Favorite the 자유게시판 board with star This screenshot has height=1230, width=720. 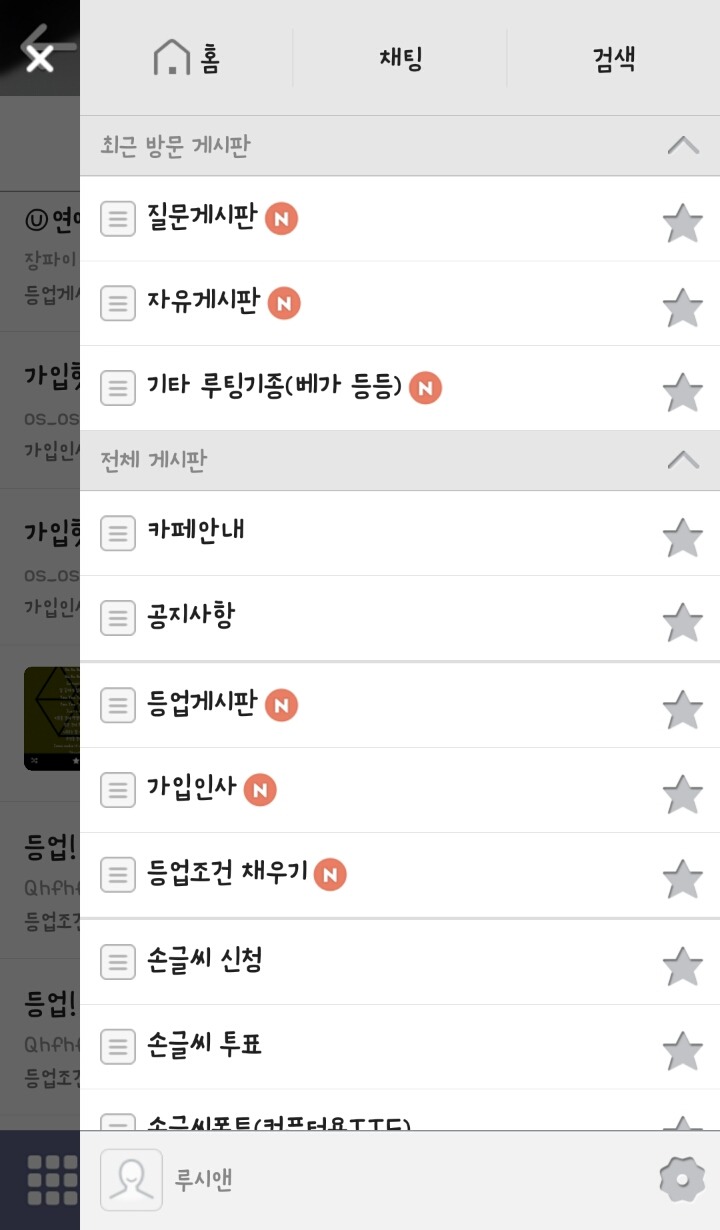683,307
